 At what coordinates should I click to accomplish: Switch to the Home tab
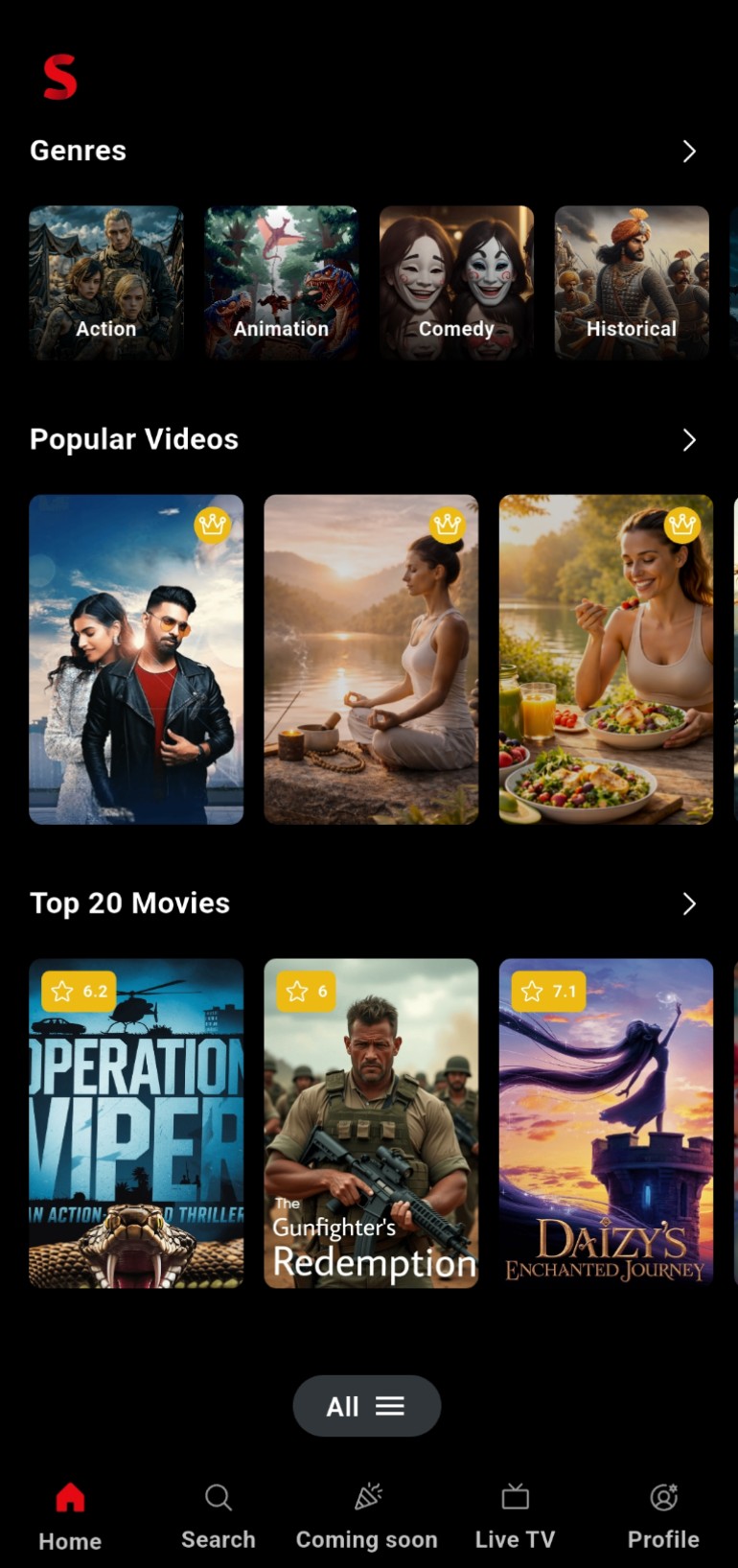pyautogui.click(x=70, y=1515)
